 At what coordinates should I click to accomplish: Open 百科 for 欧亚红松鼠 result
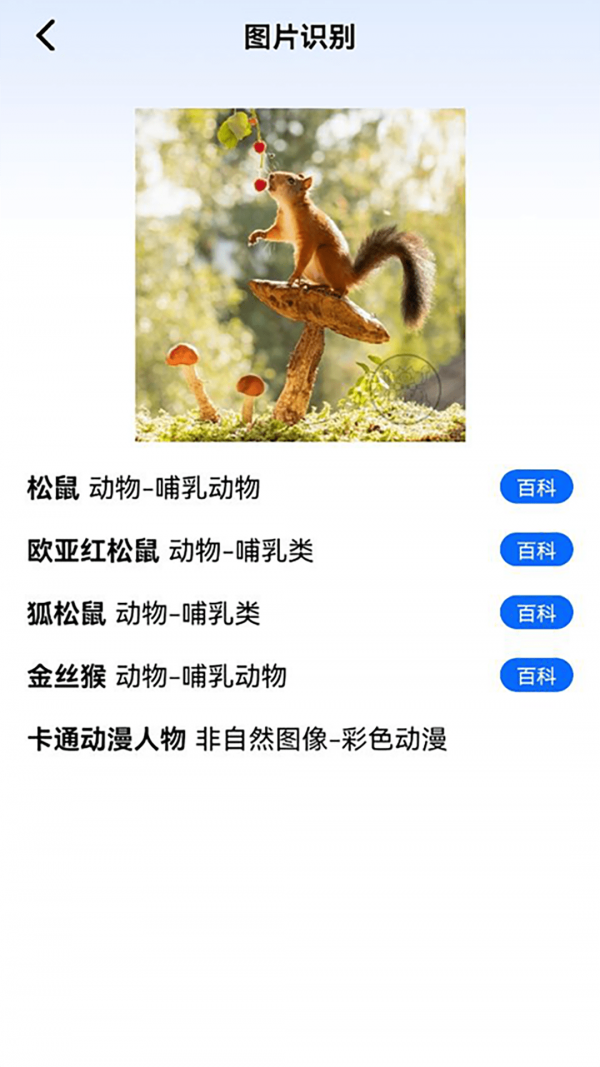536,550
